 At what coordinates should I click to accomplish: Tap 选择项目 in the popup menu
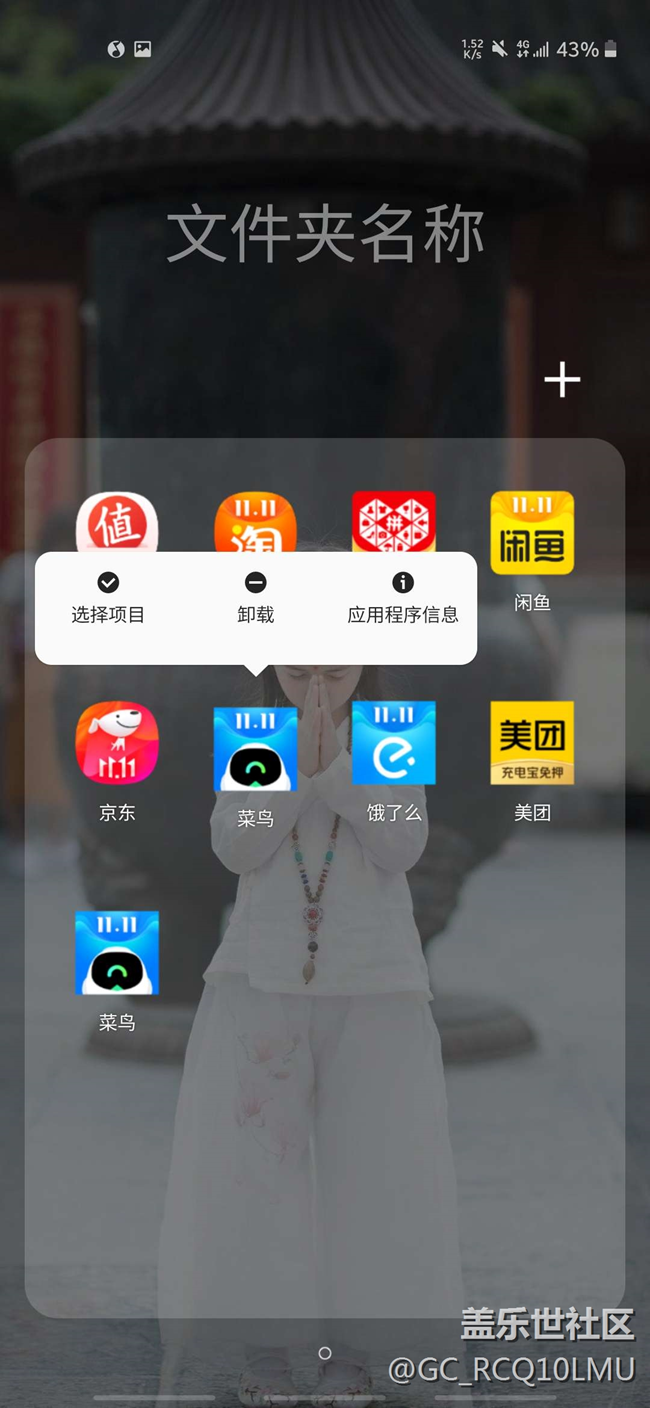click(108, 599)
